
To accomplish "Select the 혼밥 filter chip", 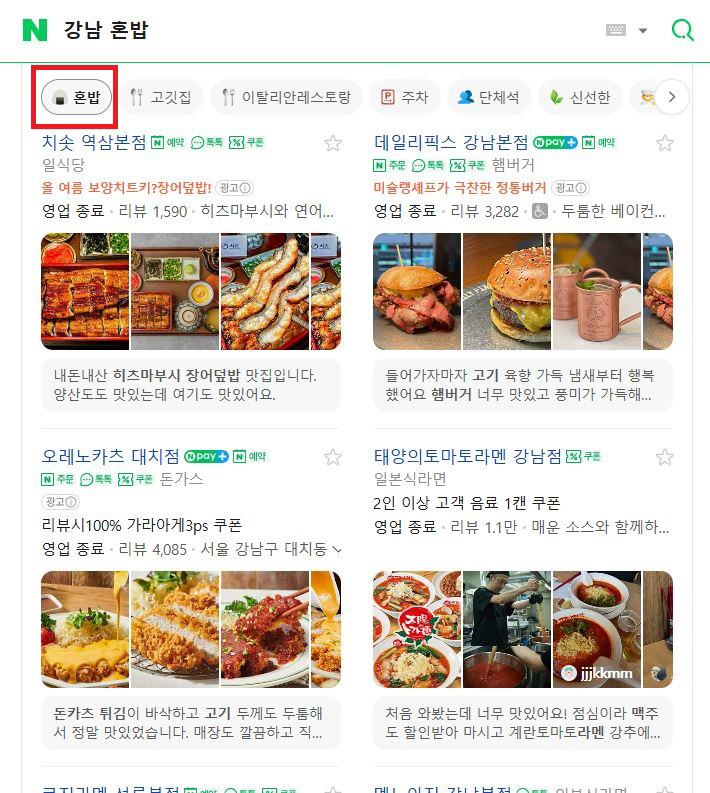I will [x=77, y=97].
